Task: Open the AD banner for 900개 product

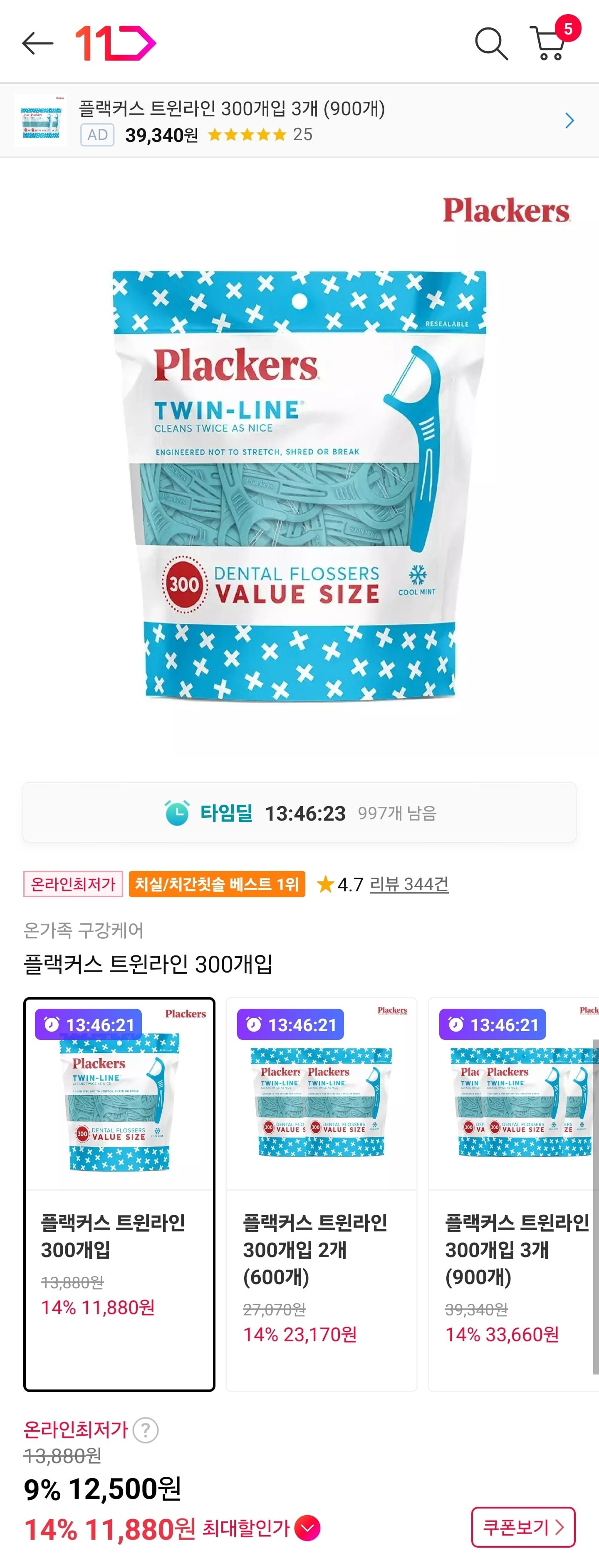Action: click(x=298, y=121)
